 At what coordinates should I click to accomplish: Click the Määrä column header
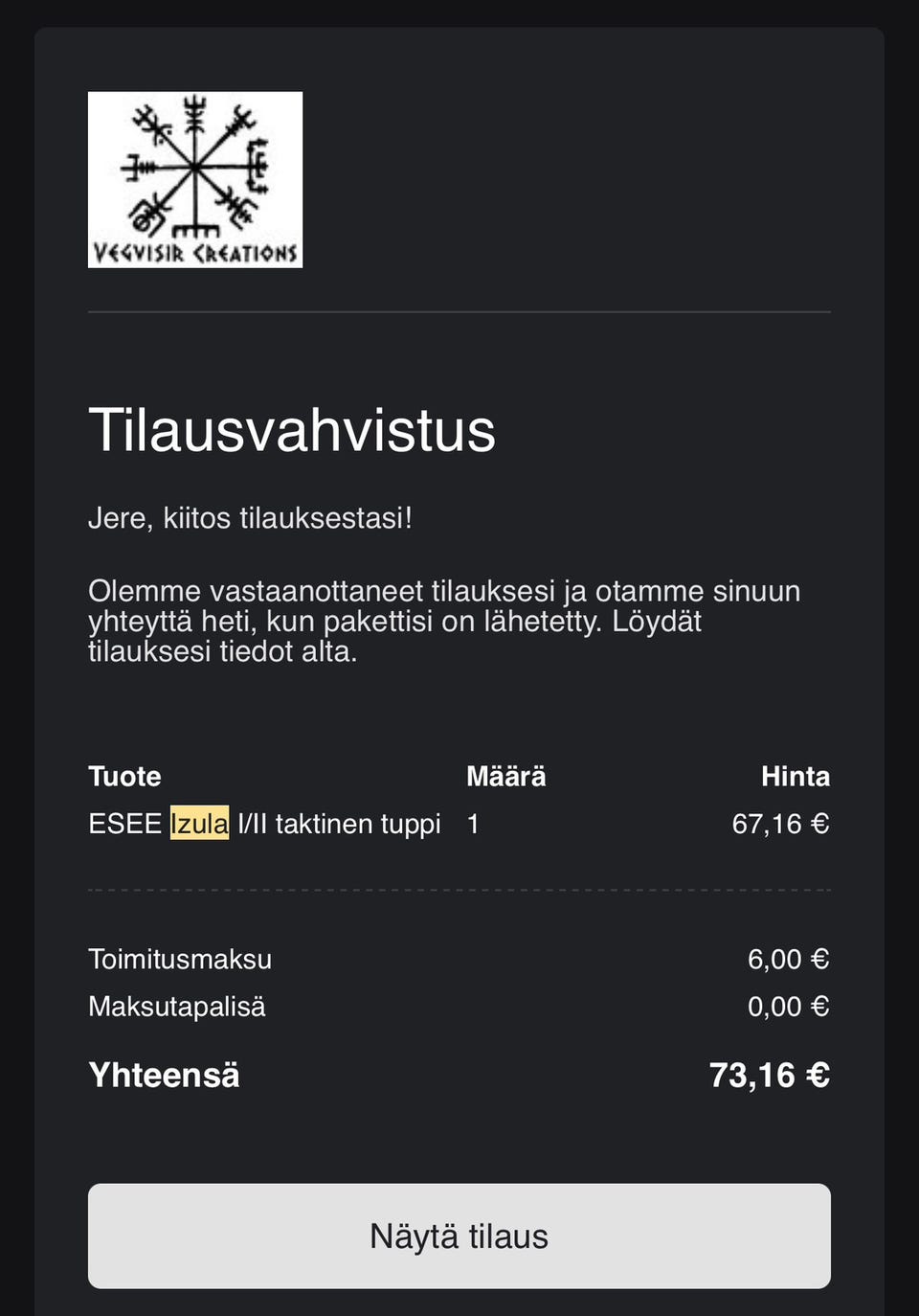507,777
